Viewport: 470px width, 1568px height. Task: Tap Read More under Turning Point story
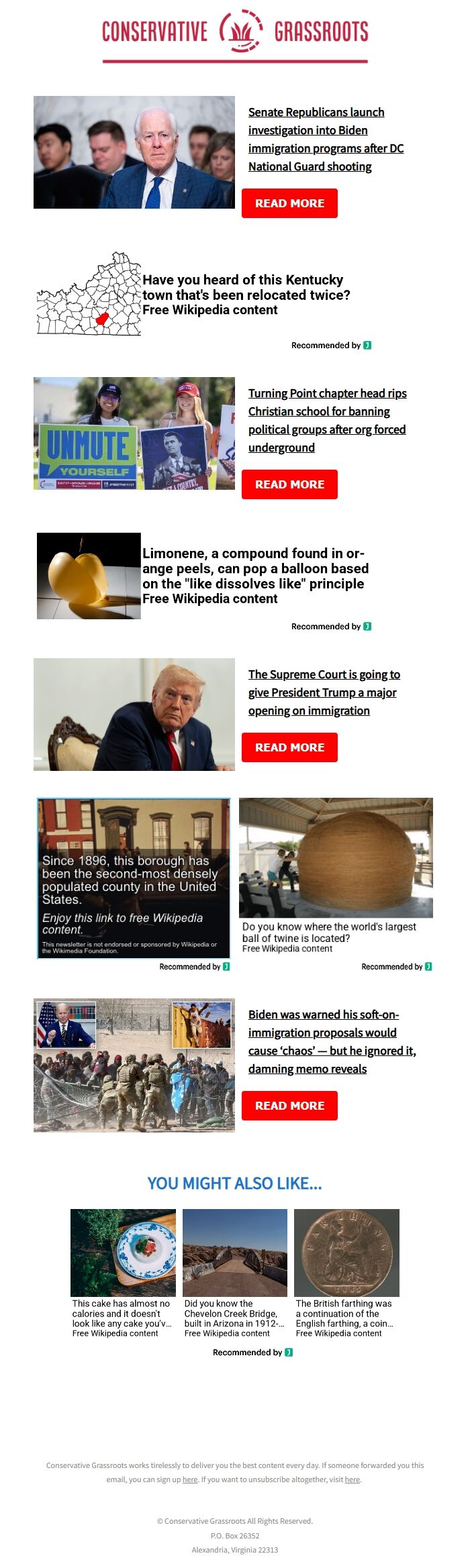click(x=289, y=484)
